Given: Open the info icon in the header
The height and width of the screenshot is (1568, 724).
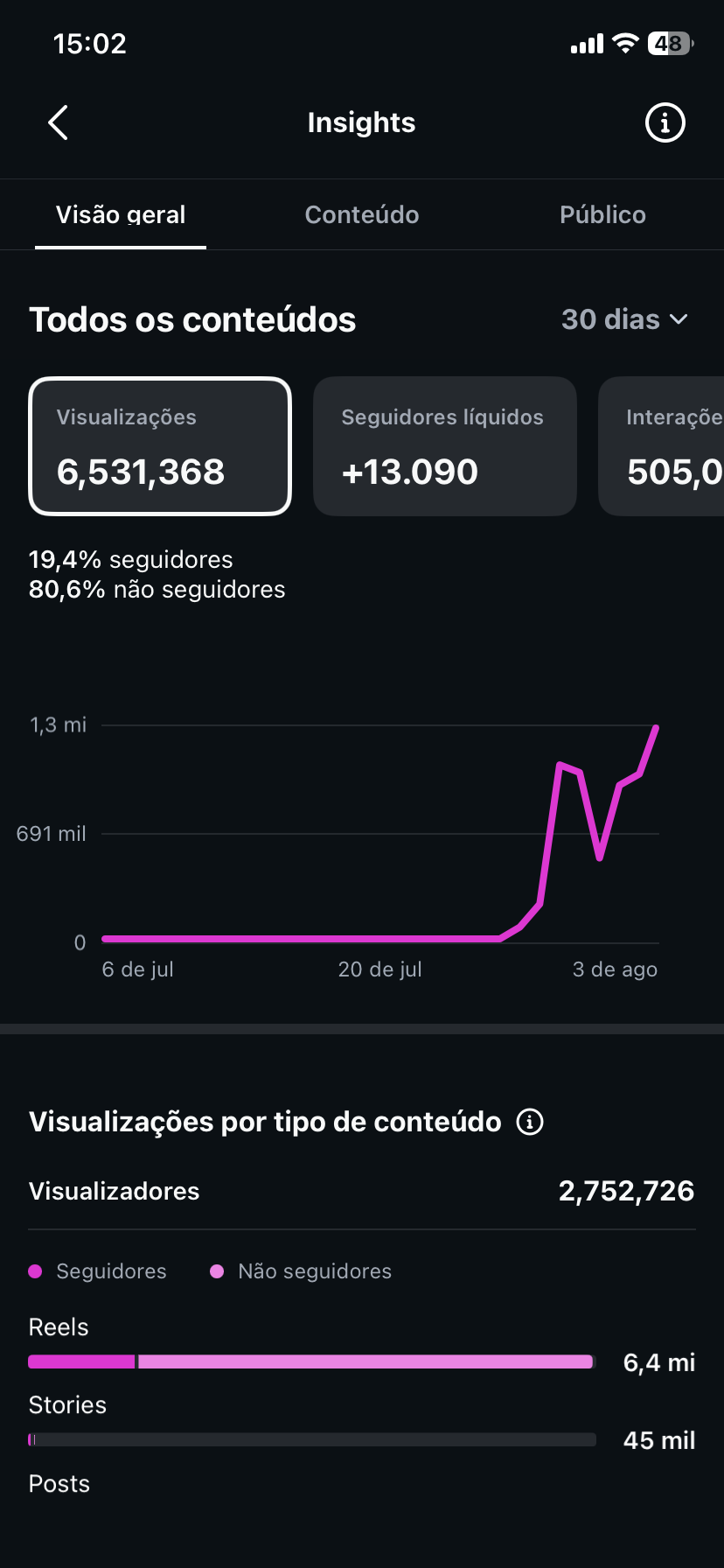Looking at the screenshot, I should [x=665, y=122].
